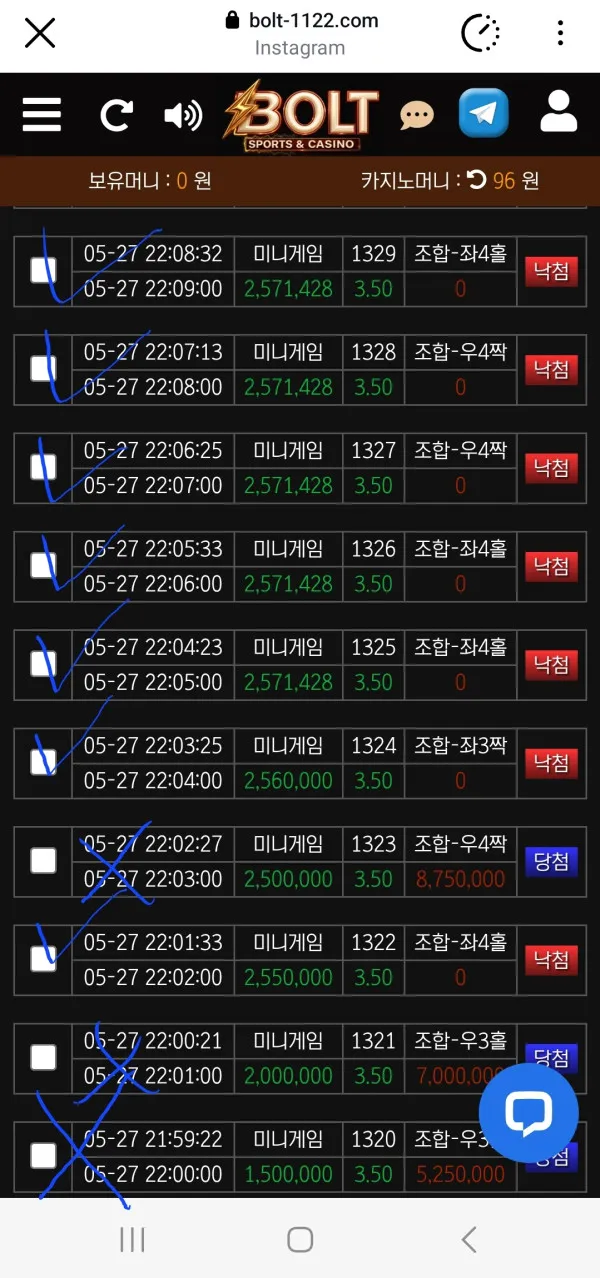Tick the checkbox for round 1326
This screenshot has width=600, height=1278.
[x=43, y=566]
